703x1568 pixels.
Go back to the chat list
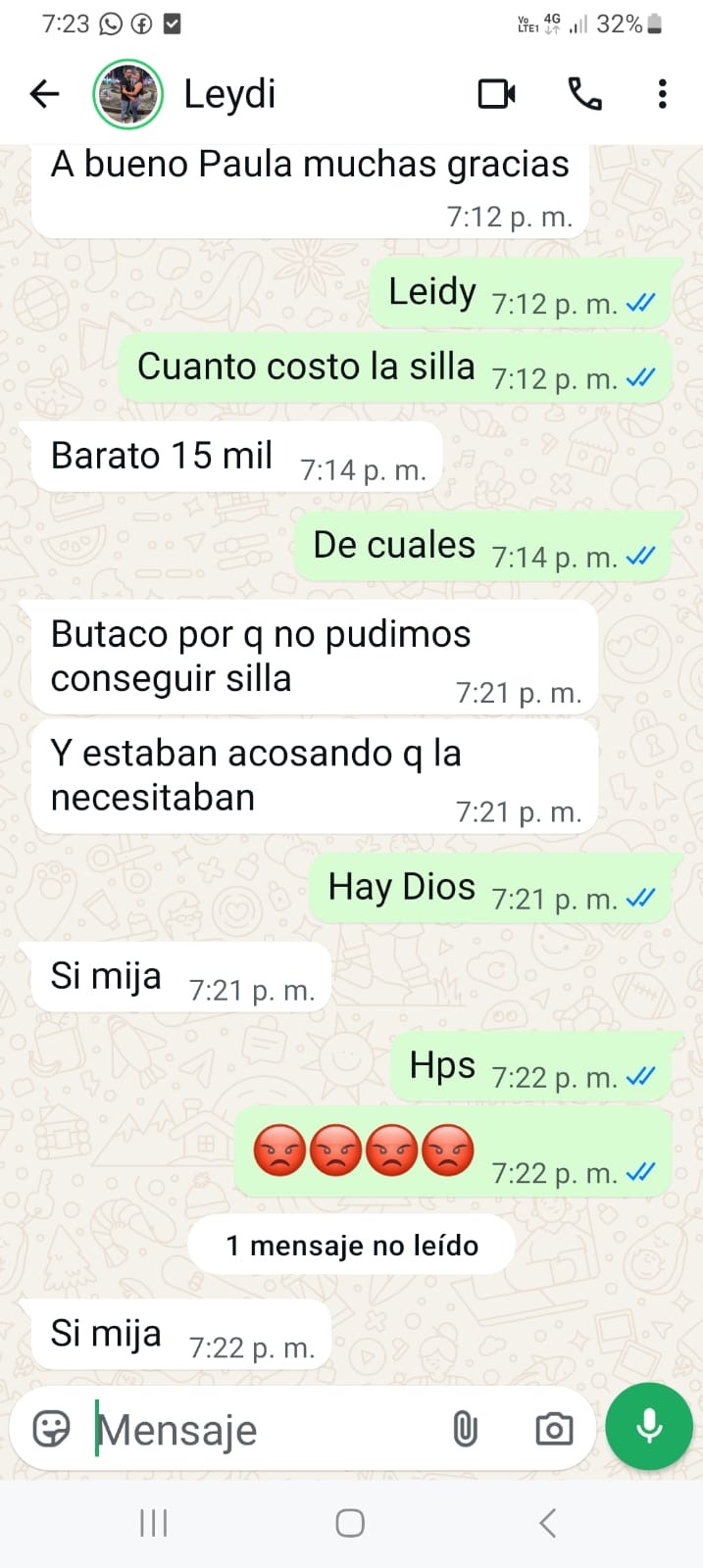pyautogui.click(x=45, y=94)
